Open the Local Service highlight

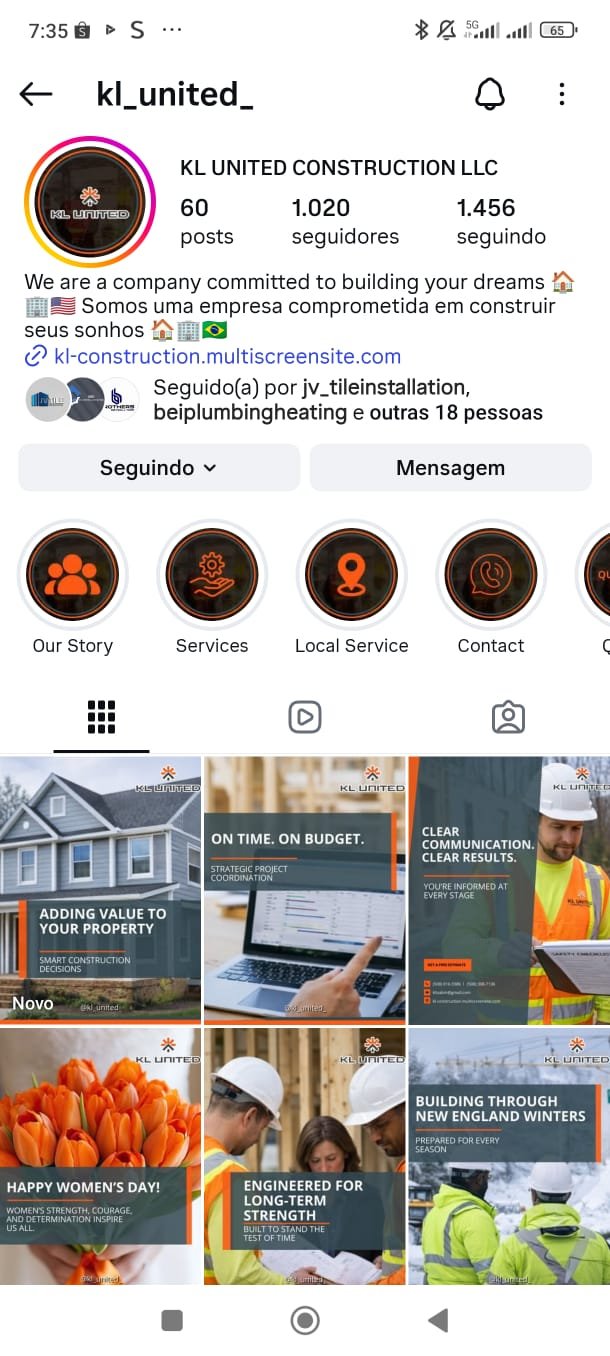coord(351,575)
